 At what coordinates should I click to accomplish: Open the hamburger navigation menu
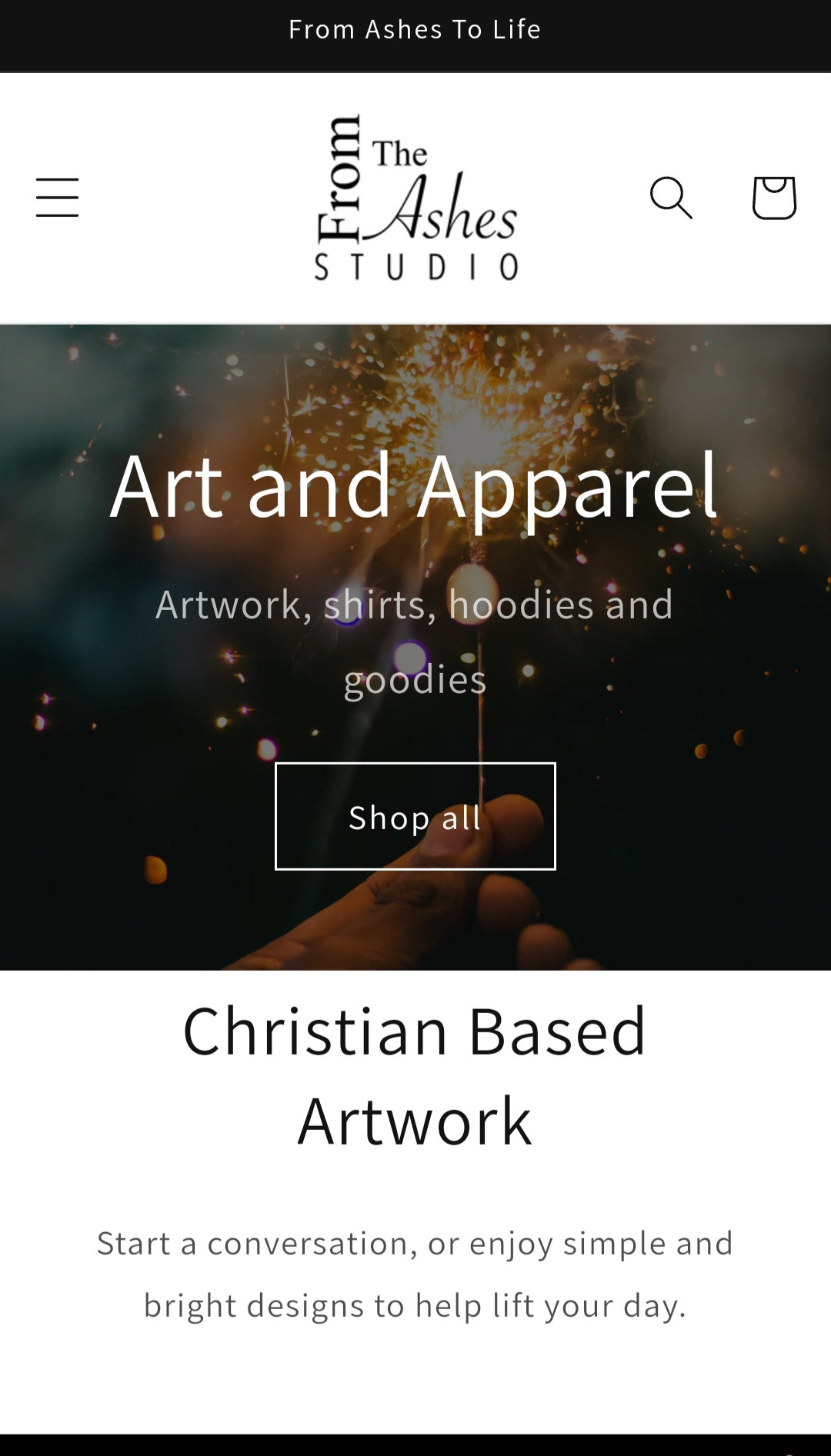pyautogui.click(x=57, y=198)
